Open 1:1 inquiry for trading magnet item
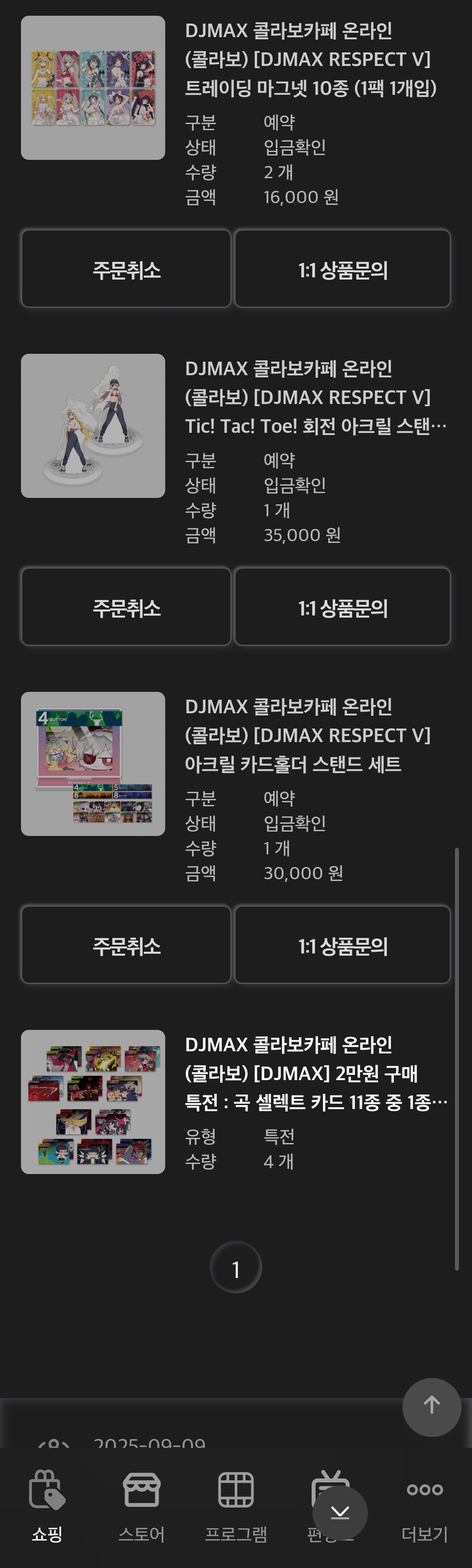This screenshot has width=472, height=1568. click(342, 269)
